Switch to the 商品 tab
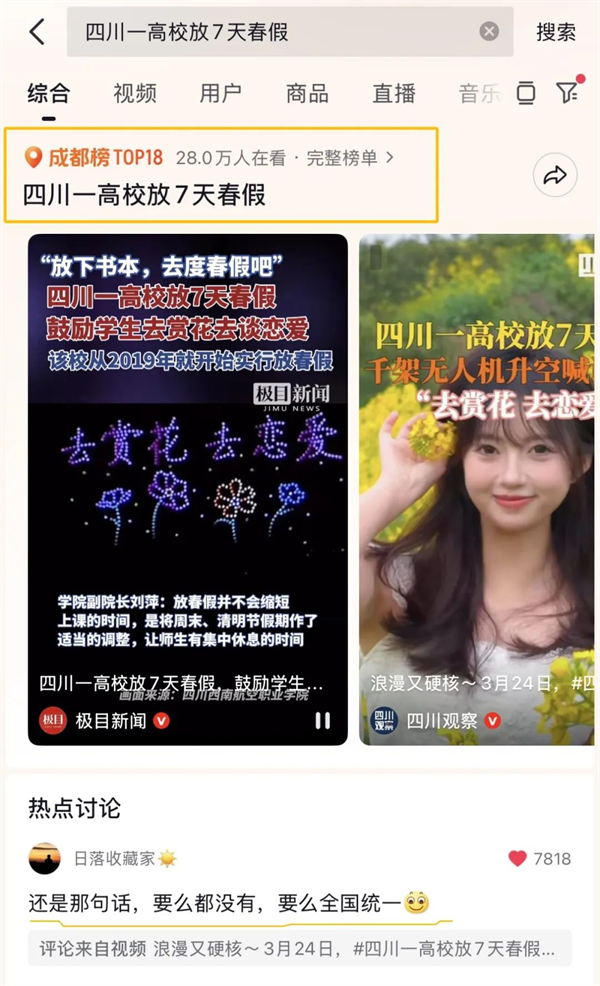Image resolution: width=600 pixels, height=986 pixels. coord(307,94)
